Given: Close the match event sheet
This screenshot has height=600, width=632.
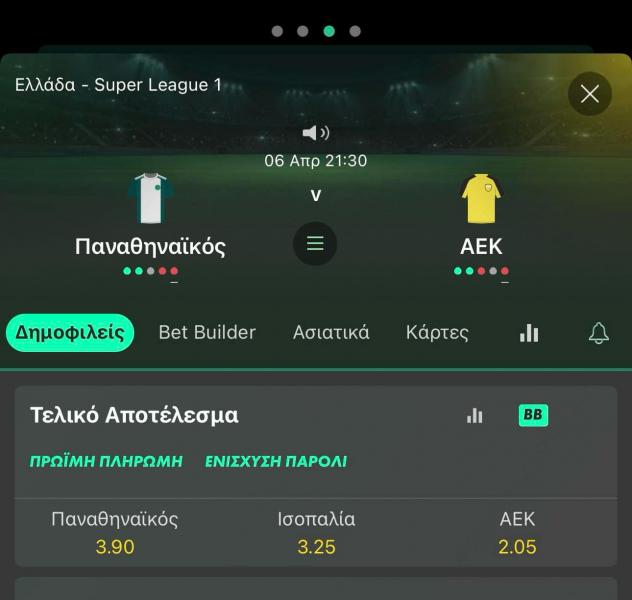Looking at the screenshot, I should tap(590, 94).
